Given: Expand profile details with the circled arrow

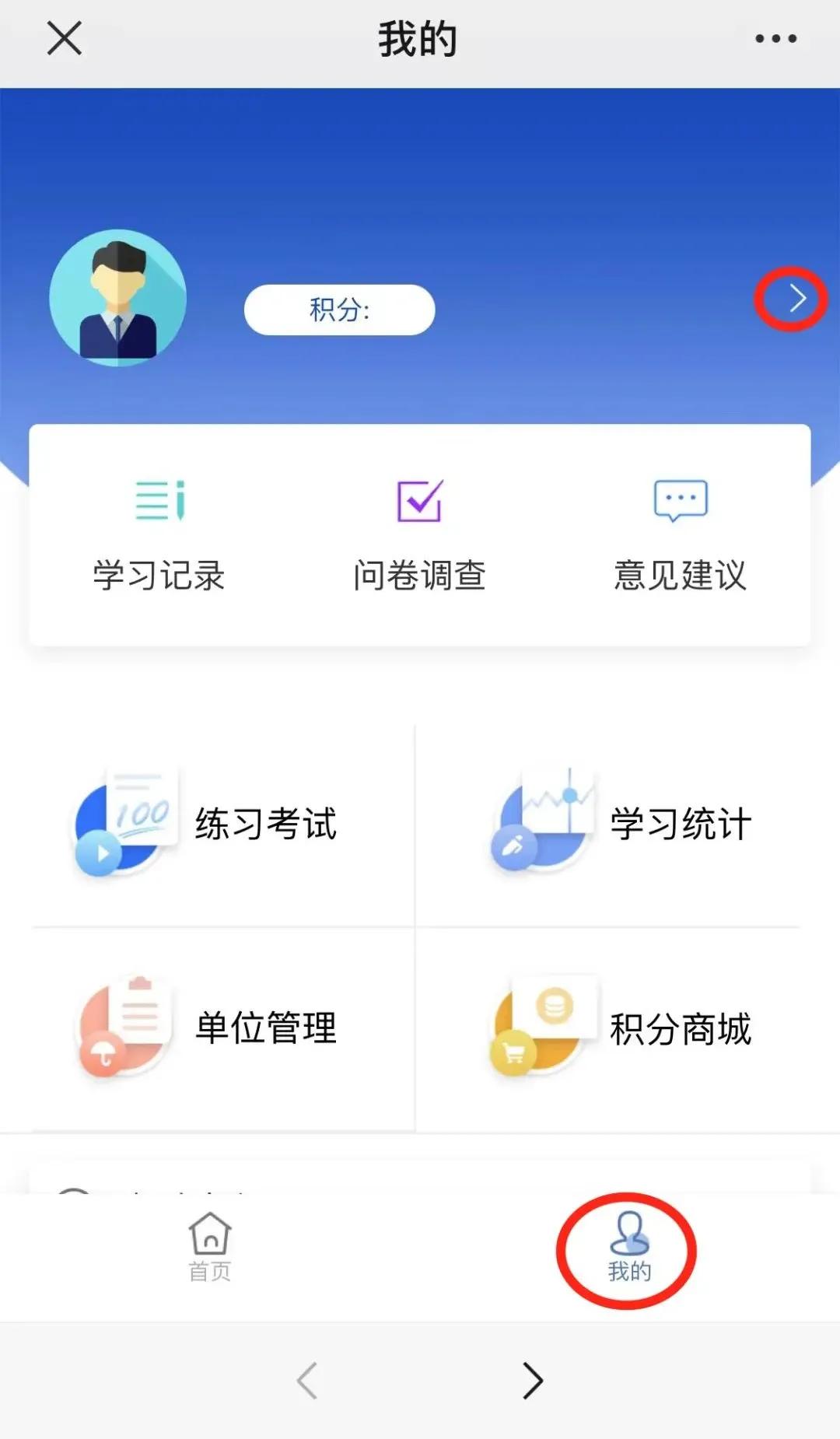Looking at the screenshot, I should (792, 298).
